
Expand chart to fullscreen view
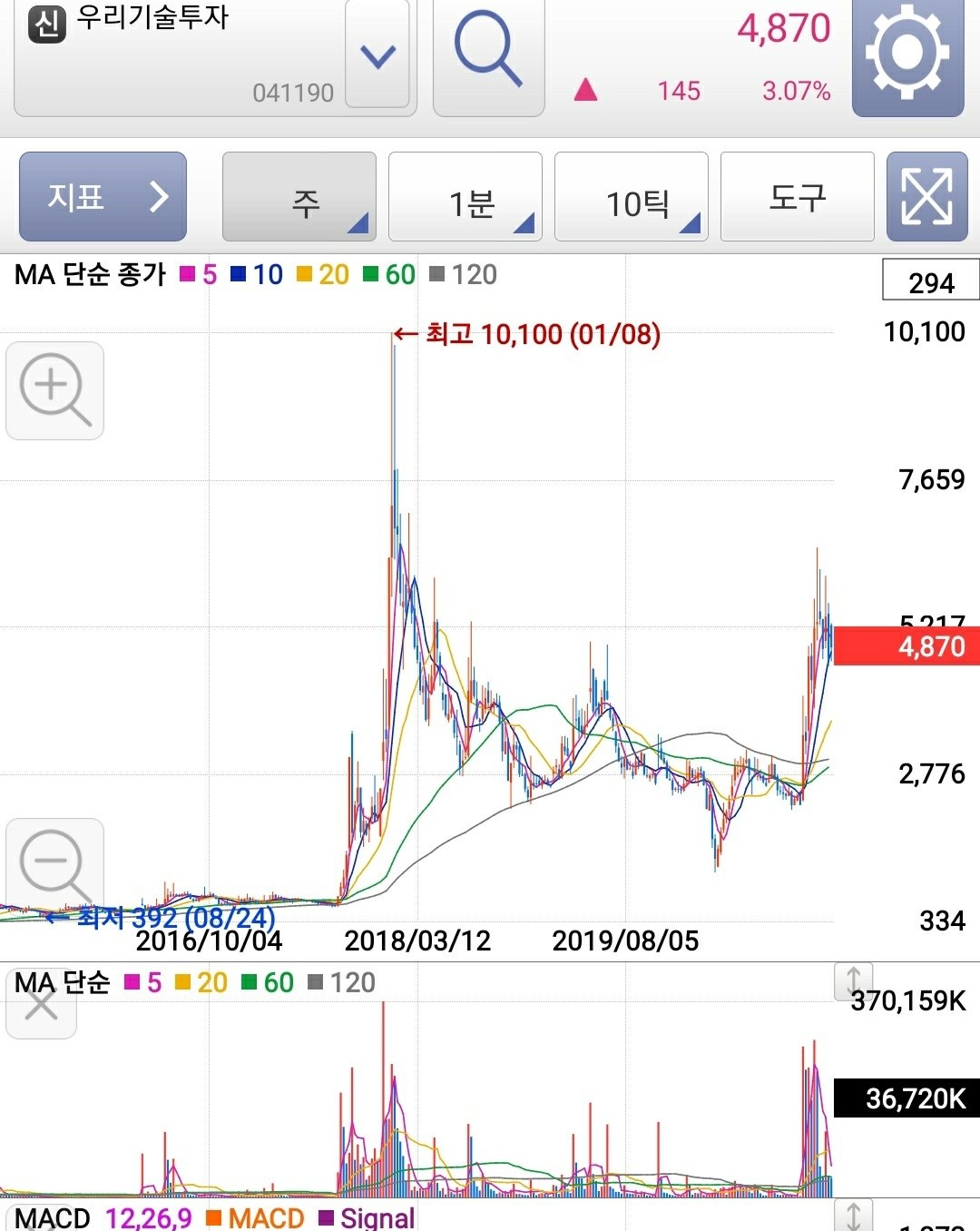click(927, 196)
